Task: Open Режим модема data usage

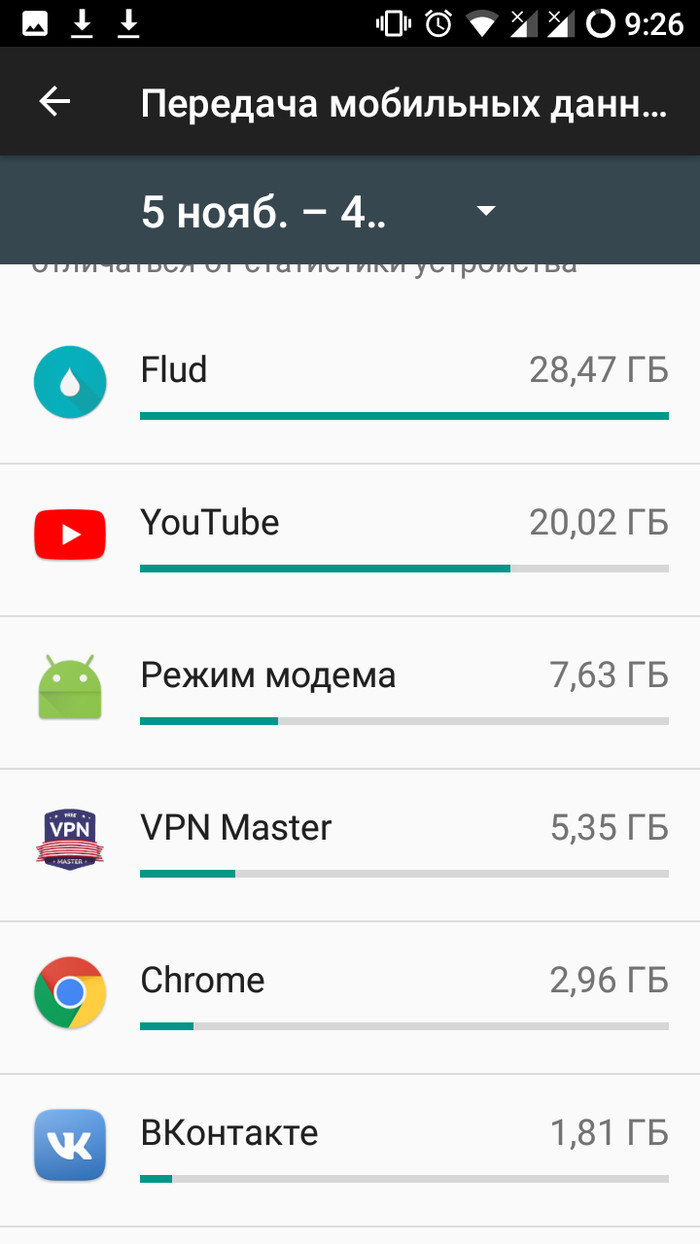Action: click(x=350, y=692)
